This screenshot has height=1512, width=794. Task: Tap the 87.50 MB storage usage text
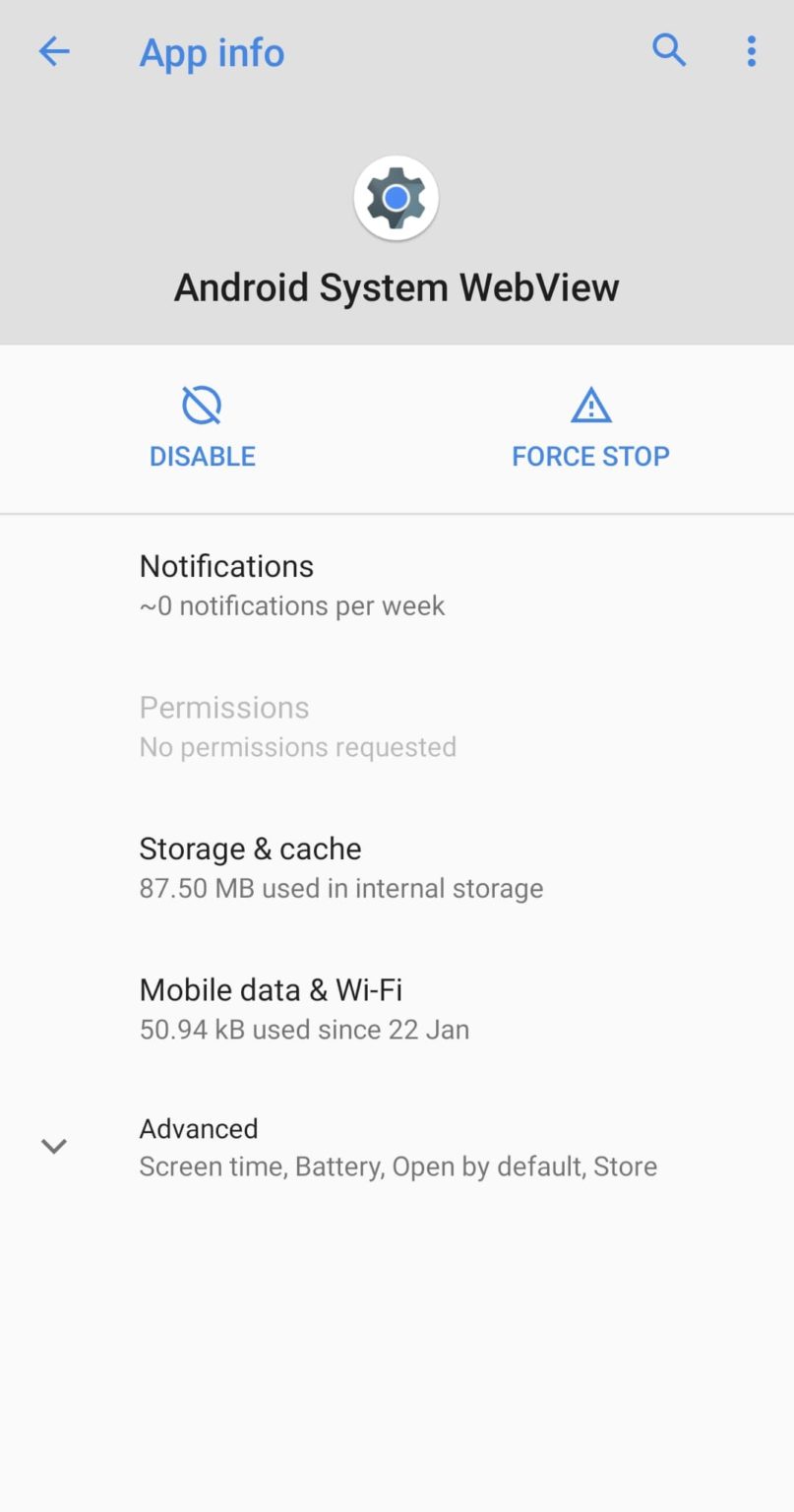(x=340, y=888)
